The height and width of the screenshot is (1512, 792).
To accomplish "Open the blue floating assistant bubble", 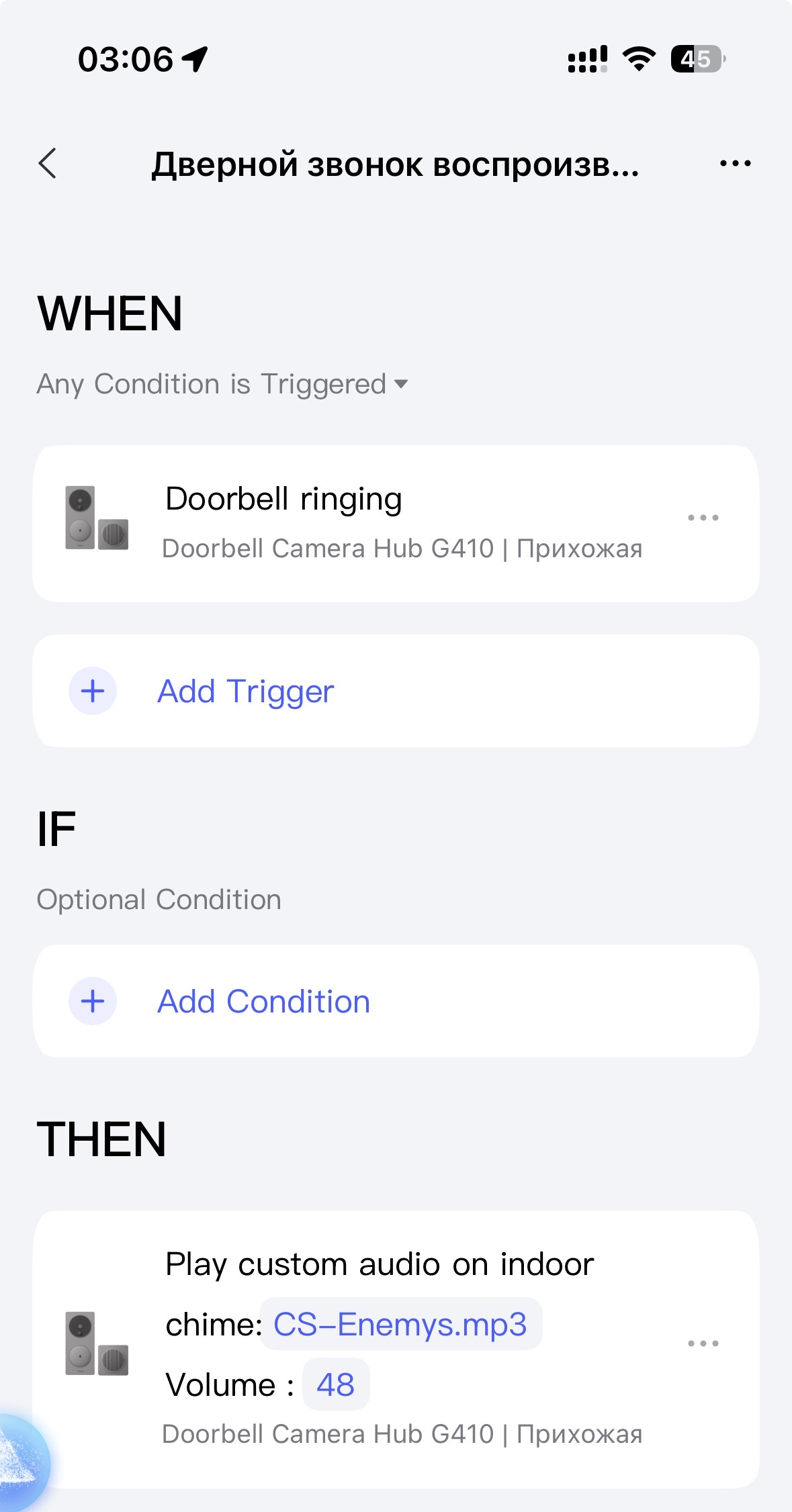I will 19,1462.
